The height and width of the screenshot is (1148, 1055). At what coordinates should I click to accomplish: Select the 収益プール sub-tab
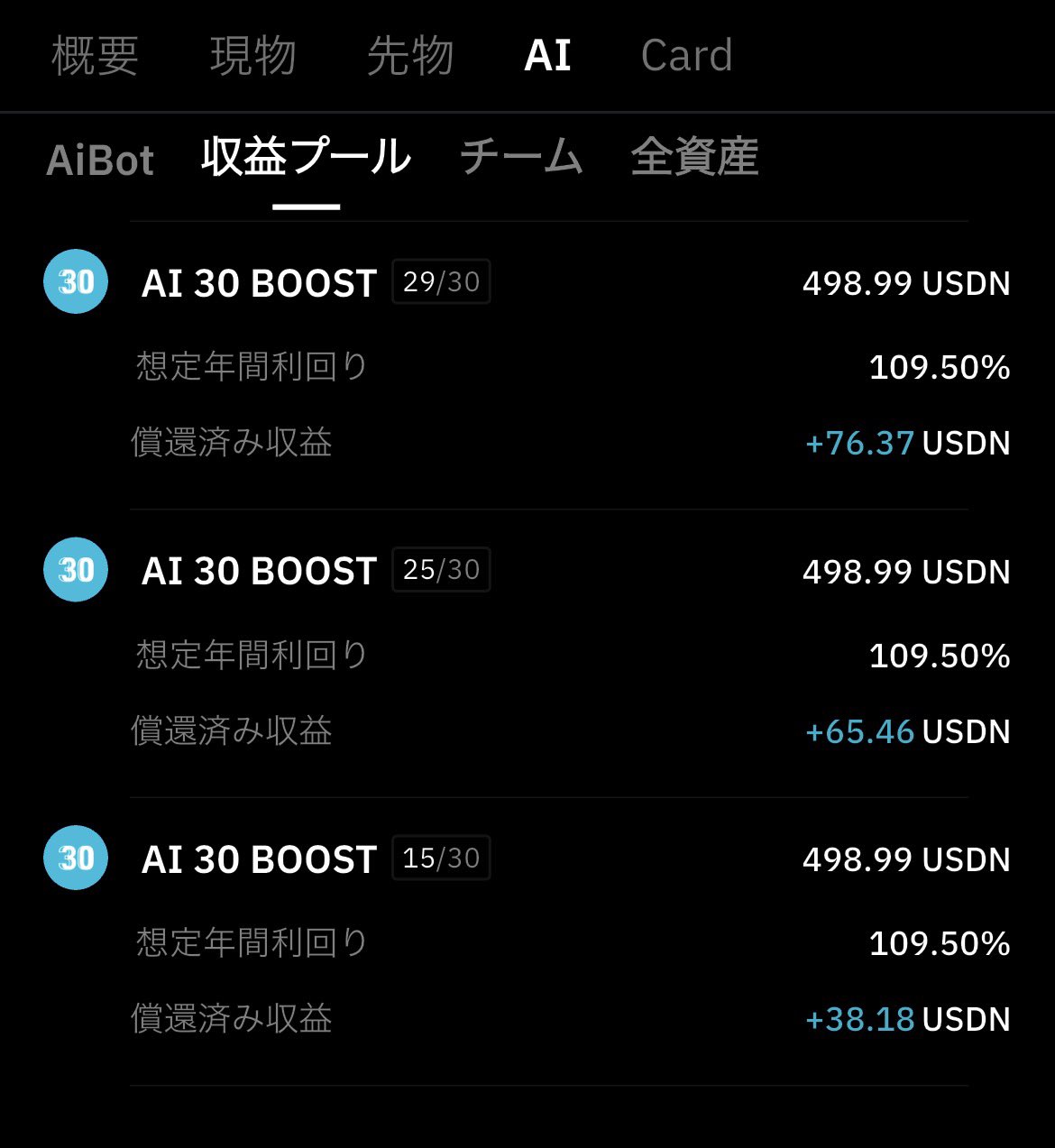click(306, 158)
